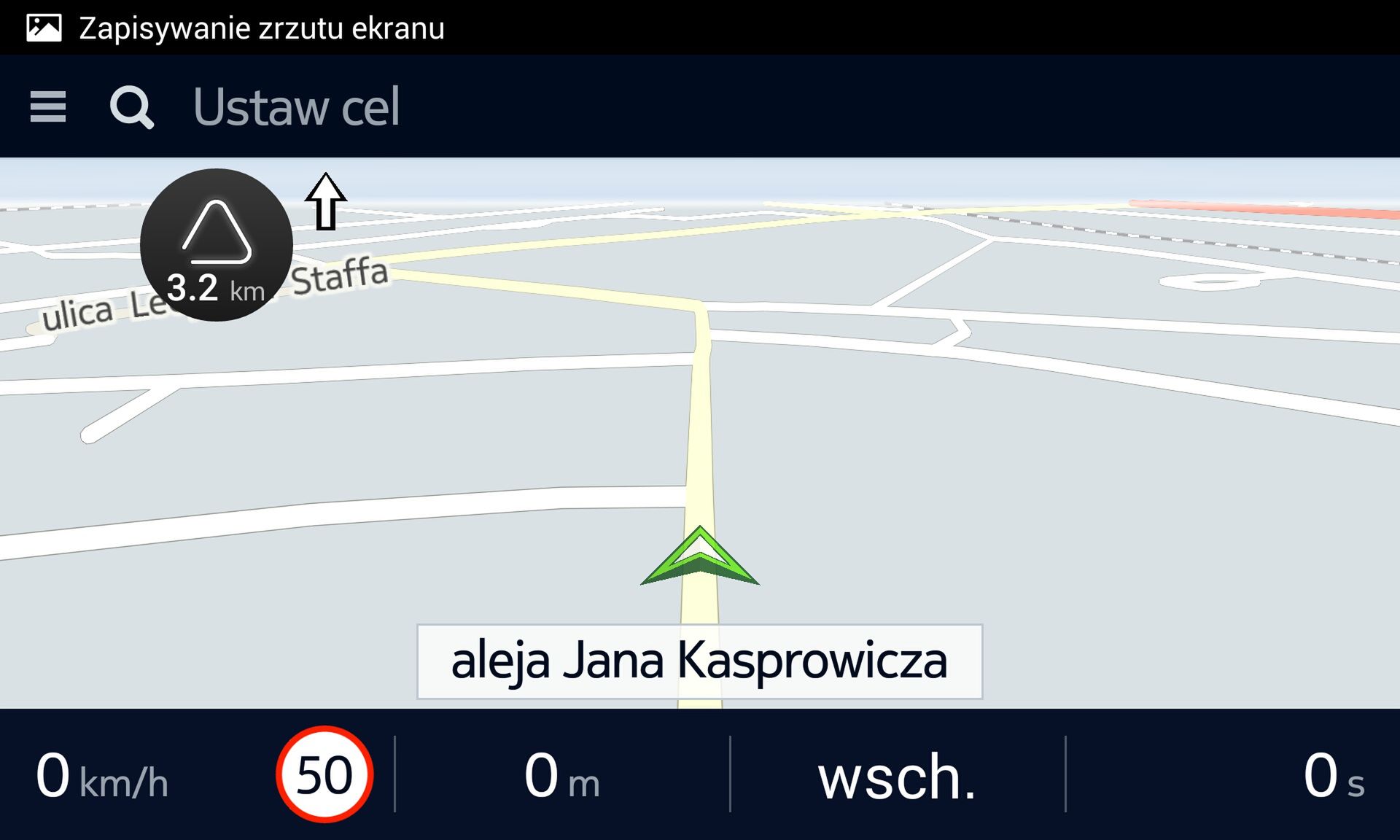Tap the 0 km/h speed panel
The width and height of the screenshot is (1400, 840).
tap(102, 777)
